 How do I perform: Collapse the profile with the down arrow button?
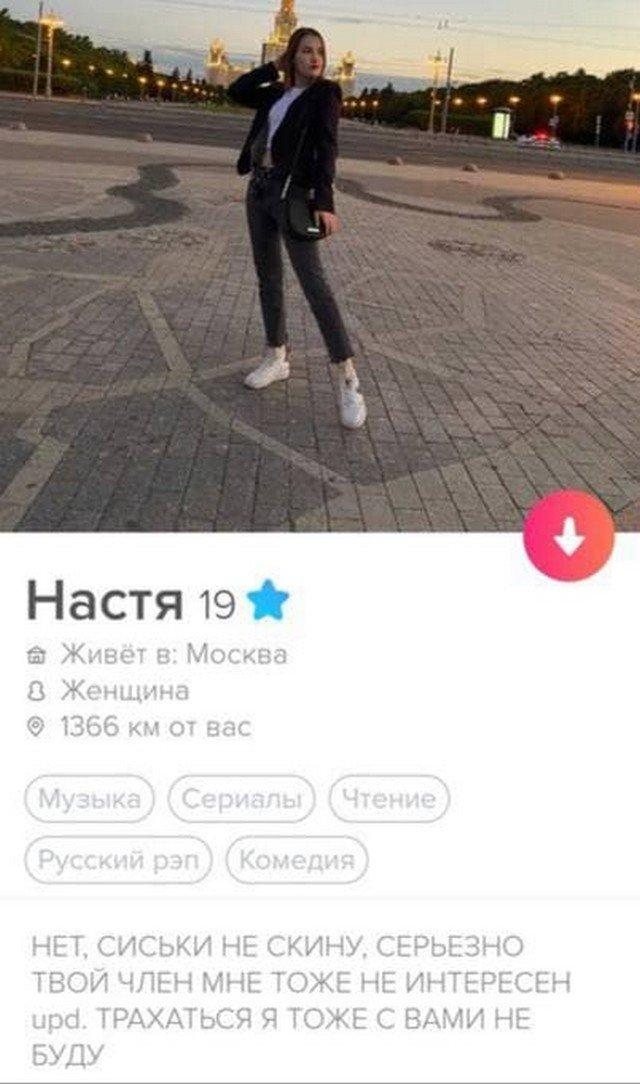pyautogui.click(x=569, y=536)
